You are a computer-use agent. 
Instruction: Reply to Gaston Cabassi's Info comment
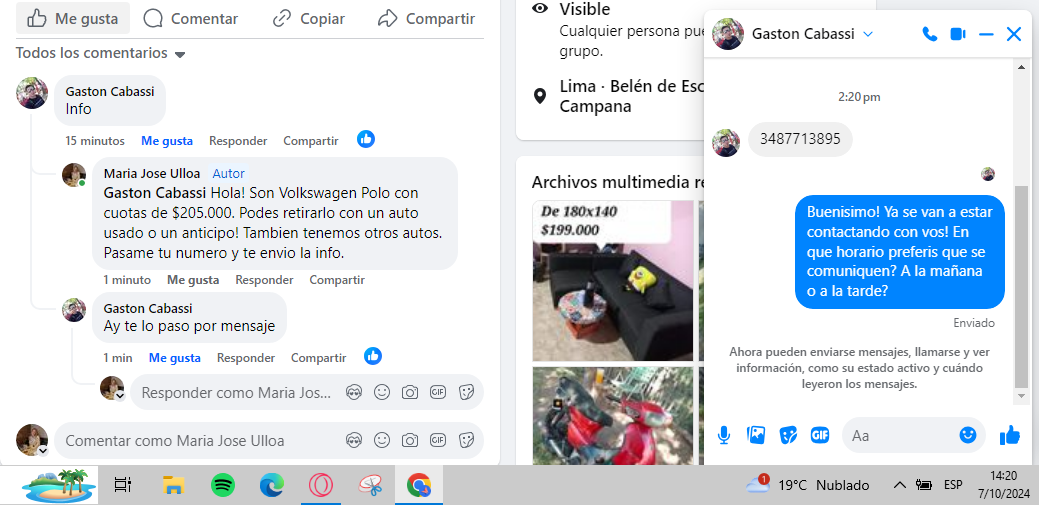(238, 141)
